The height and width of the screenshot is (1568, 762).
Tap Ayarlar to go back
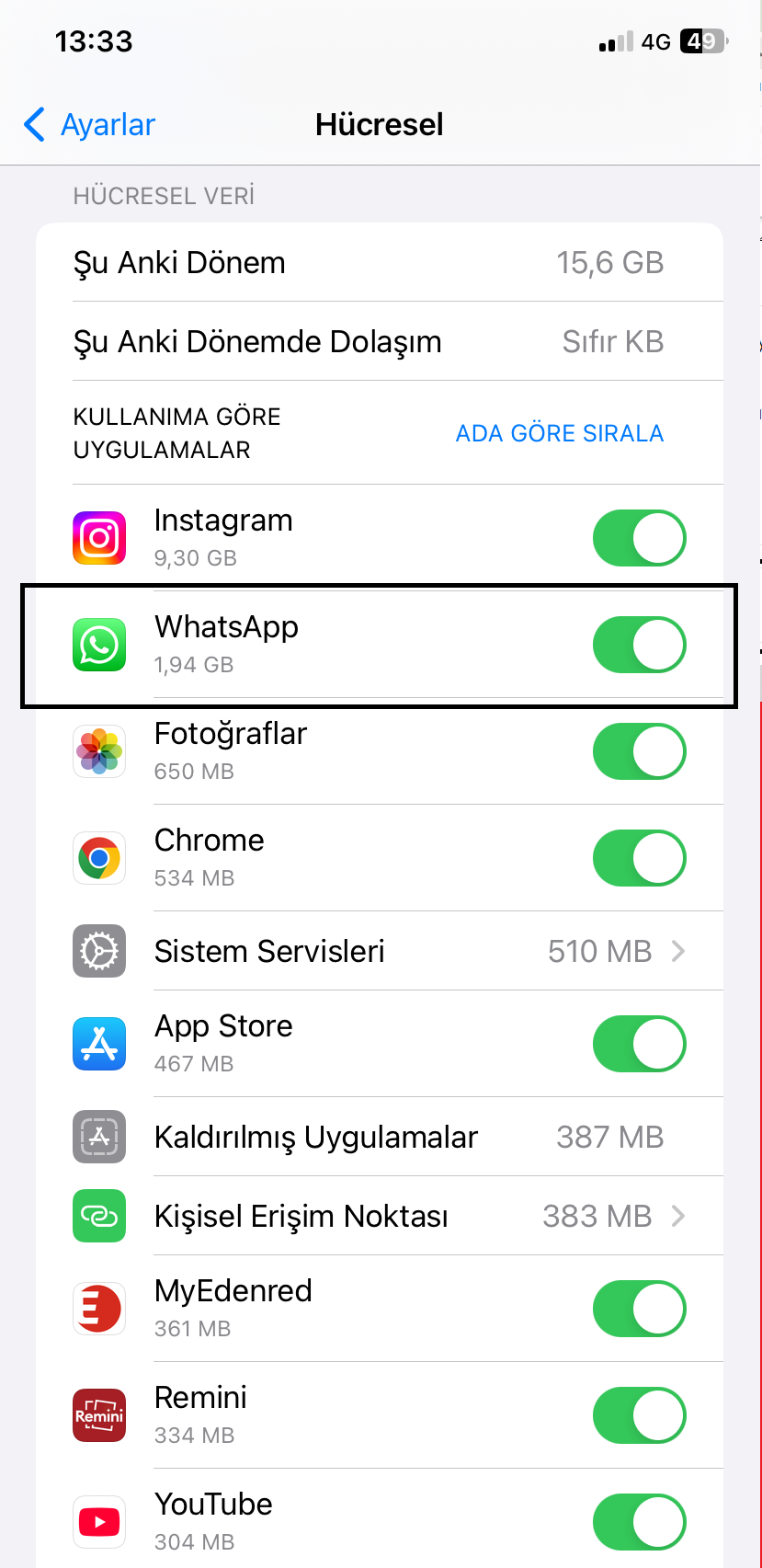[87, 124]
